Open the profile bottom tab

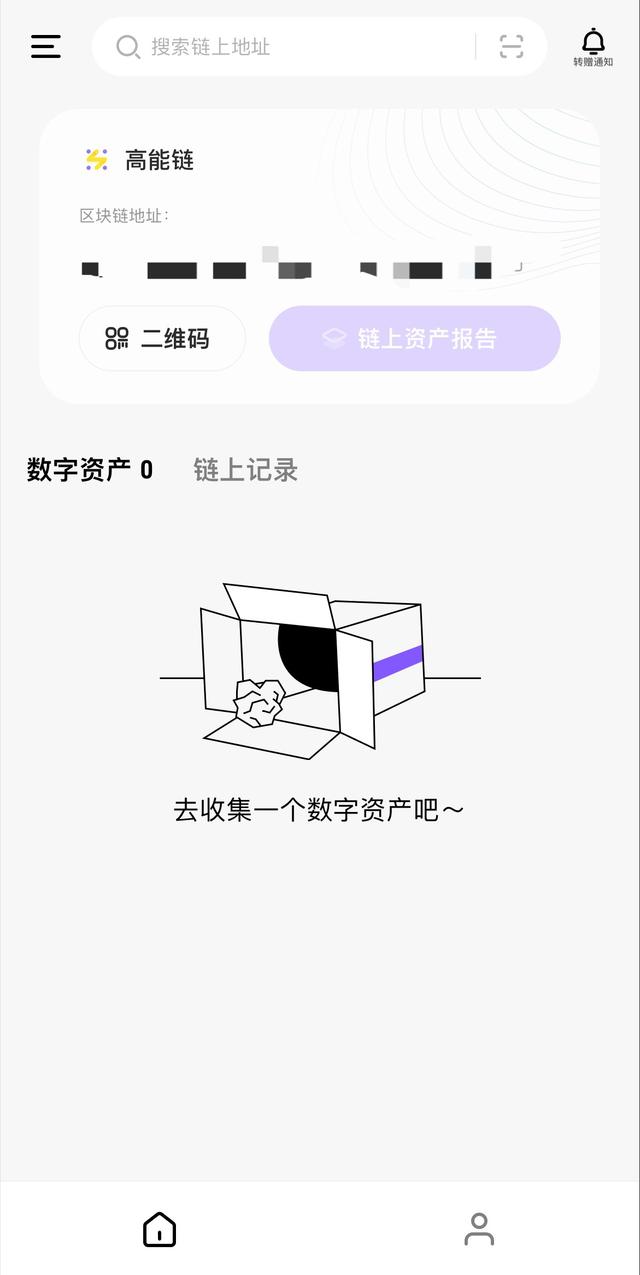pos(480,1229)
